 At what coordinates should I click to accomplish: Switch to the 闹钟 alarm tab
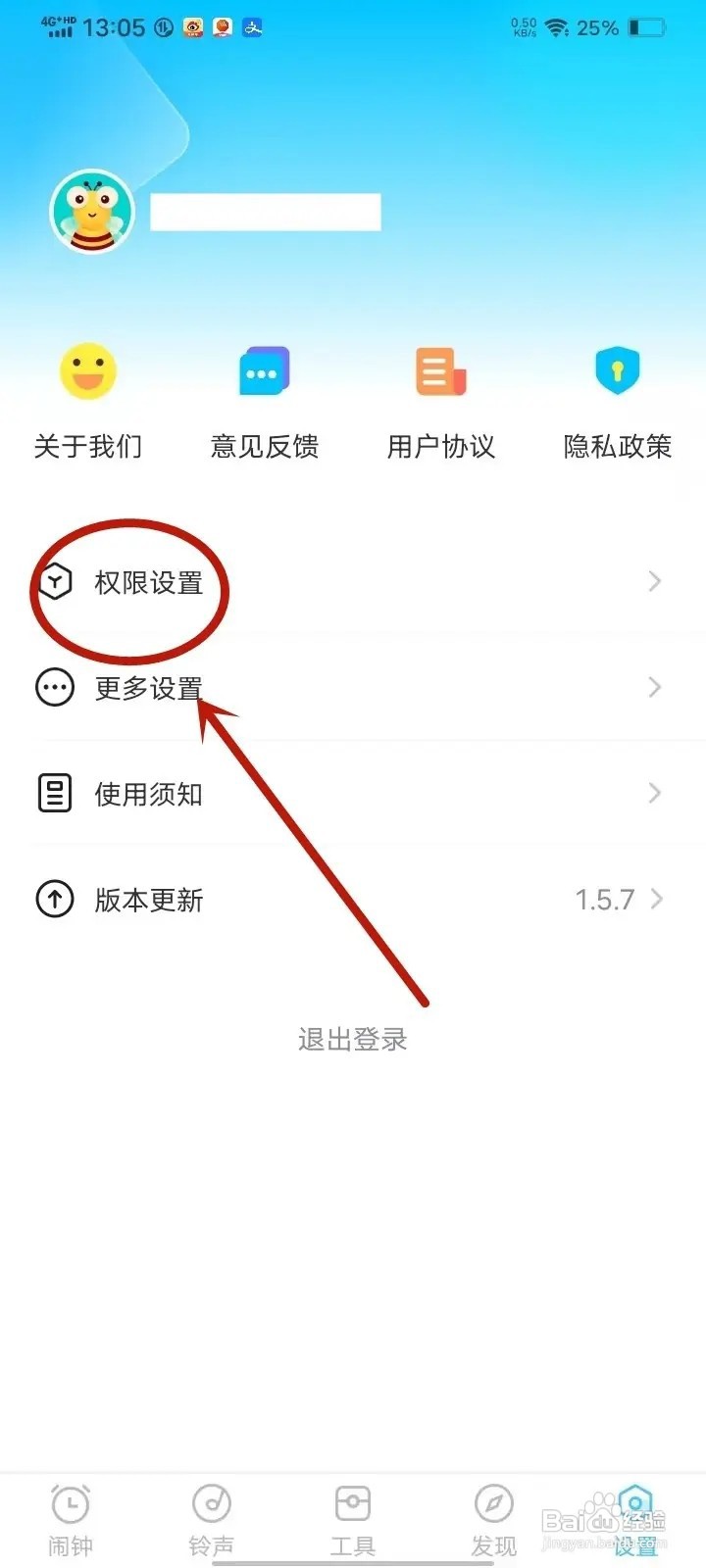(70, 1502)
